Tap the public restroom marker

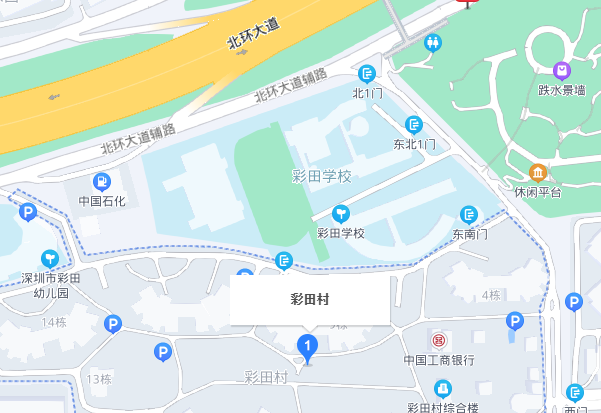(433, 44)
